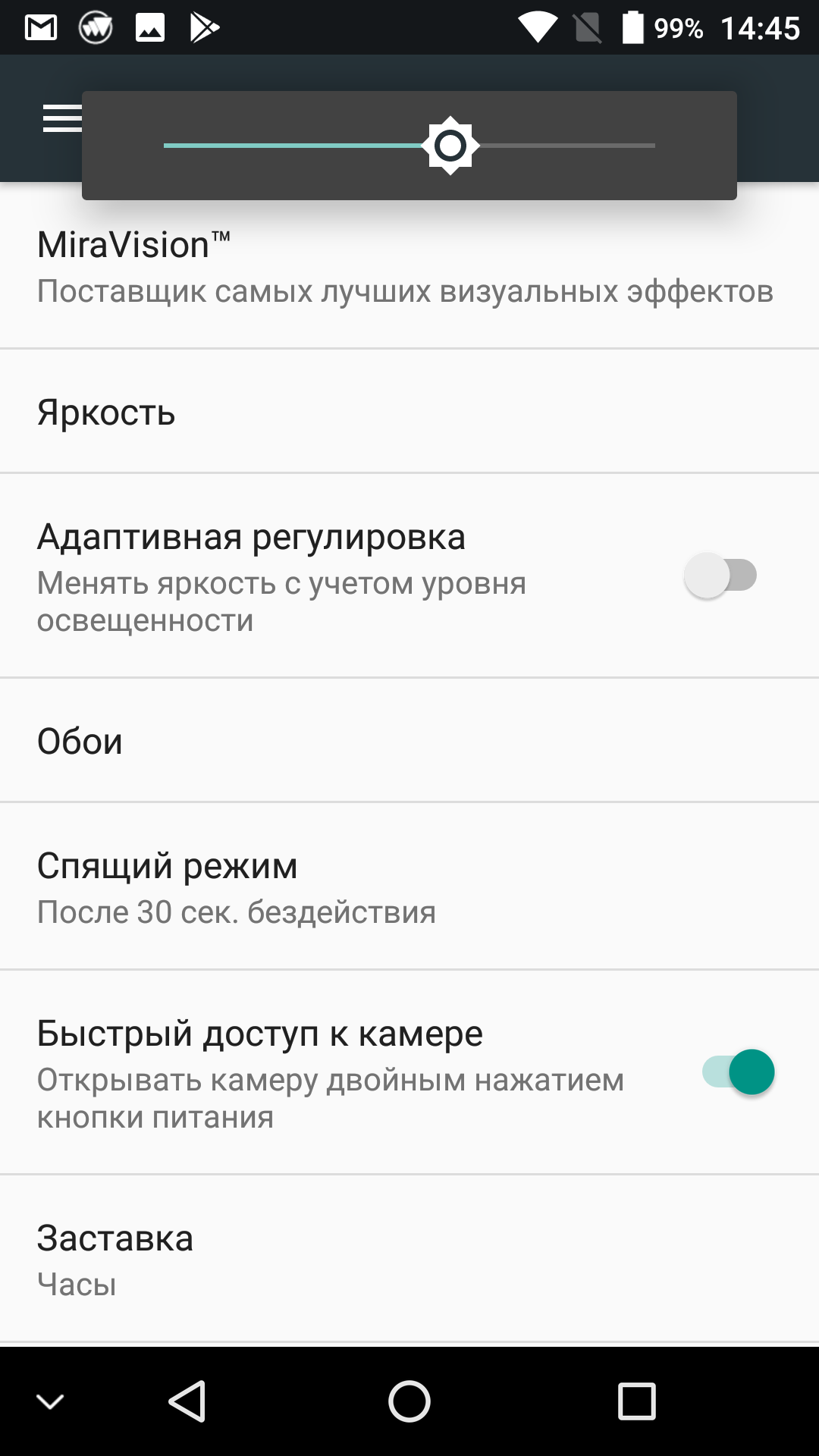Image resolution: width=819 pixels, height=1456 pixels.
Task: Enable Адаптивная регулировка switch
Action: pos(720,576)
